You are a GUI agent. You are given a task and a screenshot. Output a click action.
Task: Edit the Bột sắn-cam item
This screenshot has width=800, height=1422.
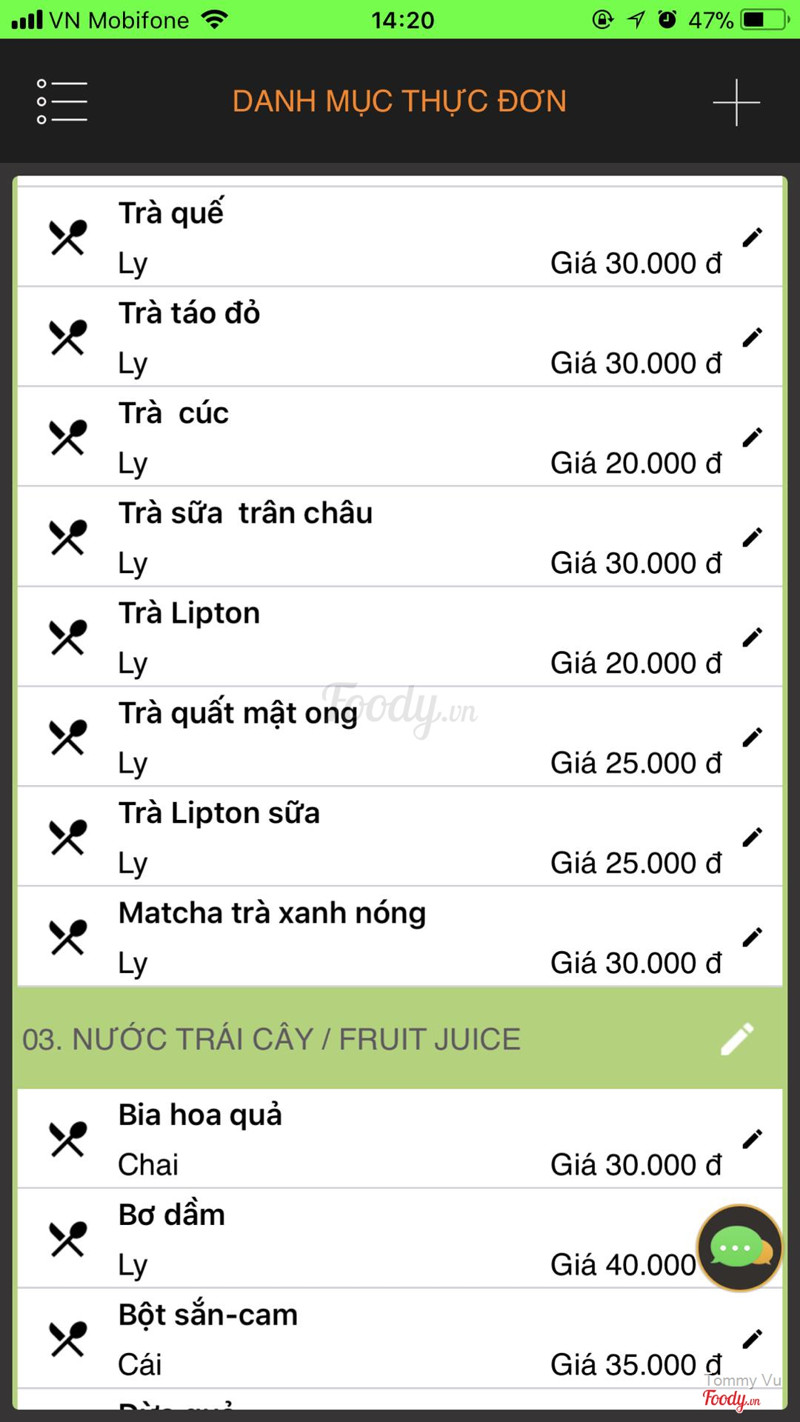pos(752,1339)
